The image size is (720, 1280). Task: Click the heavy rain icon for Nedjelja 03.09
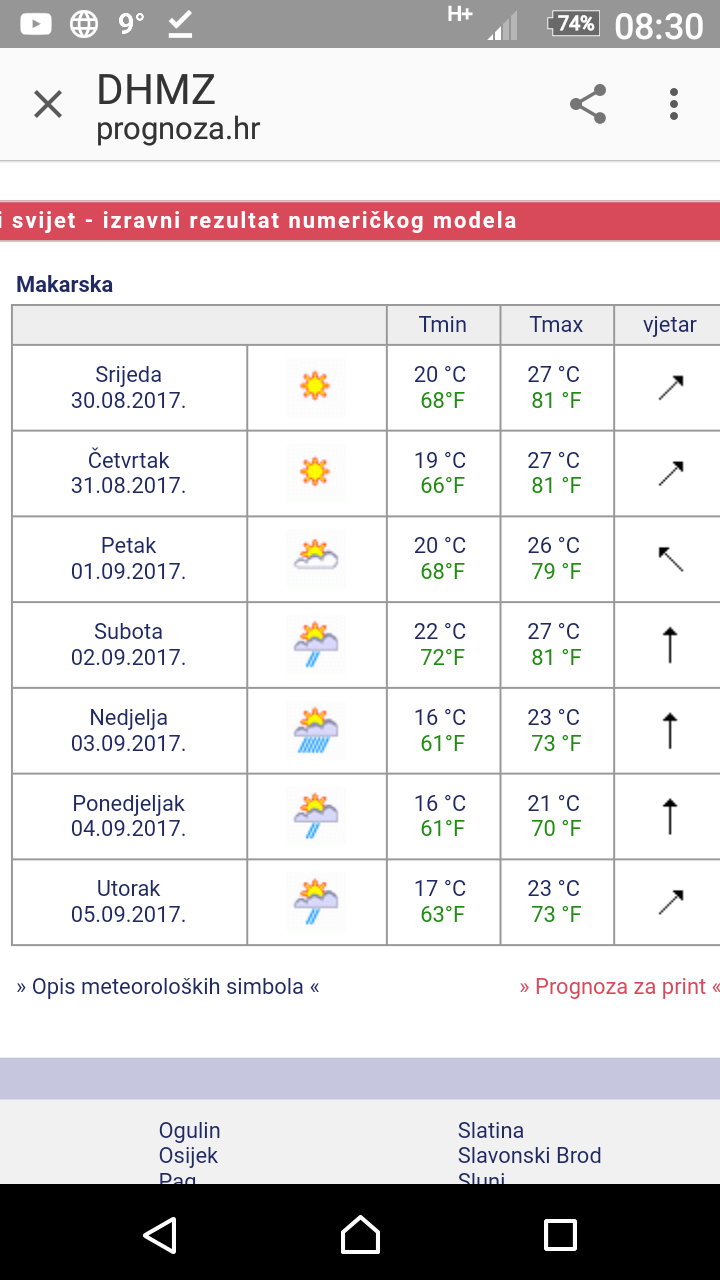(x=315, y=730)
